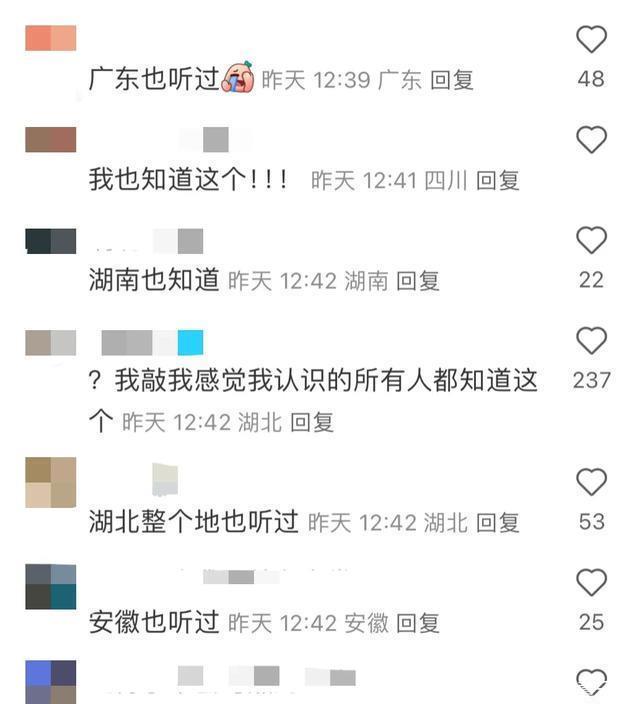
Task: Like the comment 我也知道这个!!!
Action: (592, 140)
